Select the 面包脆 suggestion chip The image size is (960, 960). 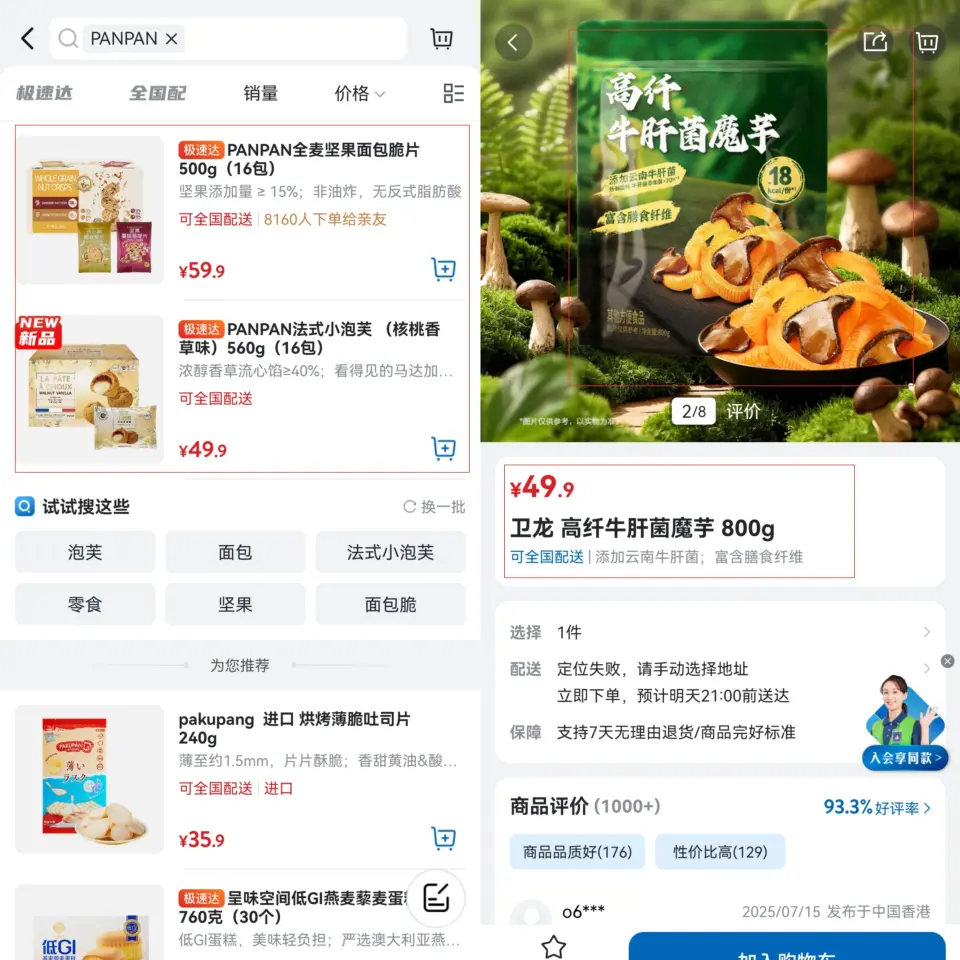pos(390,604)
